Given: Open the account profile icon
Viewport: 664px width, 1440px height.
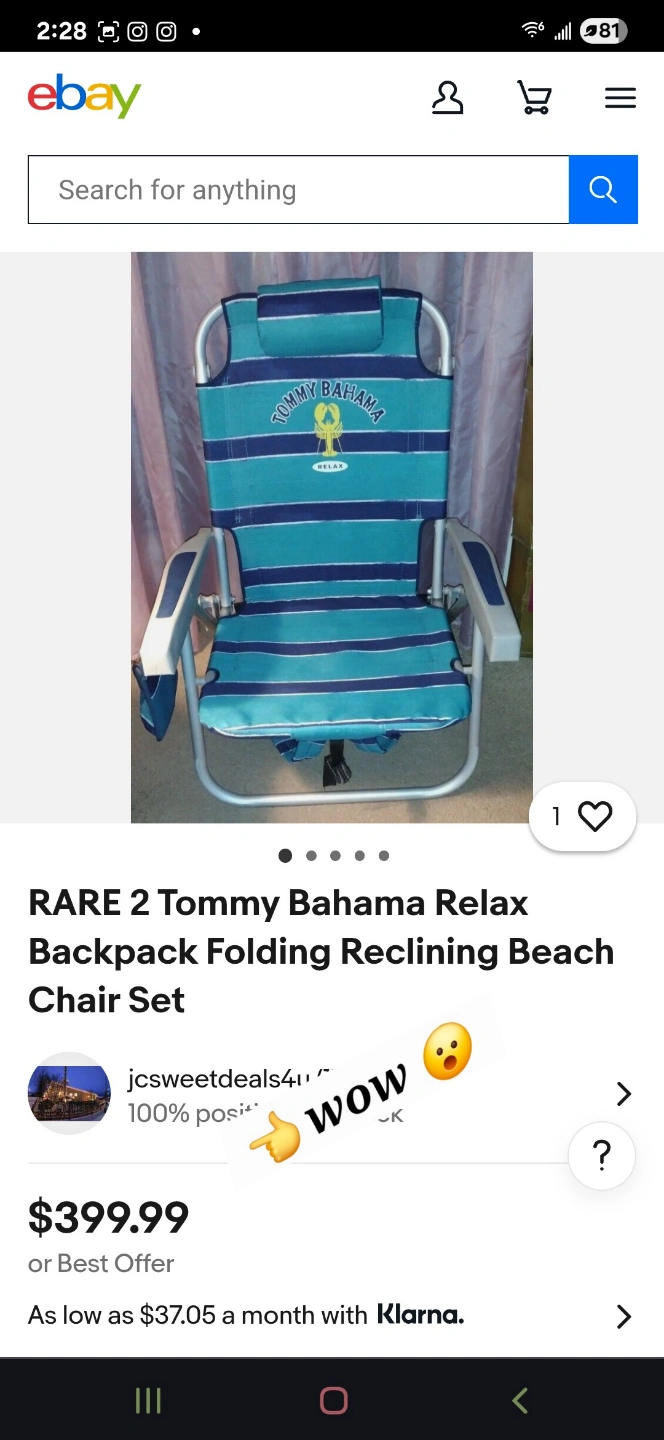Looking at the screenshot, I should tap(447, 98).
